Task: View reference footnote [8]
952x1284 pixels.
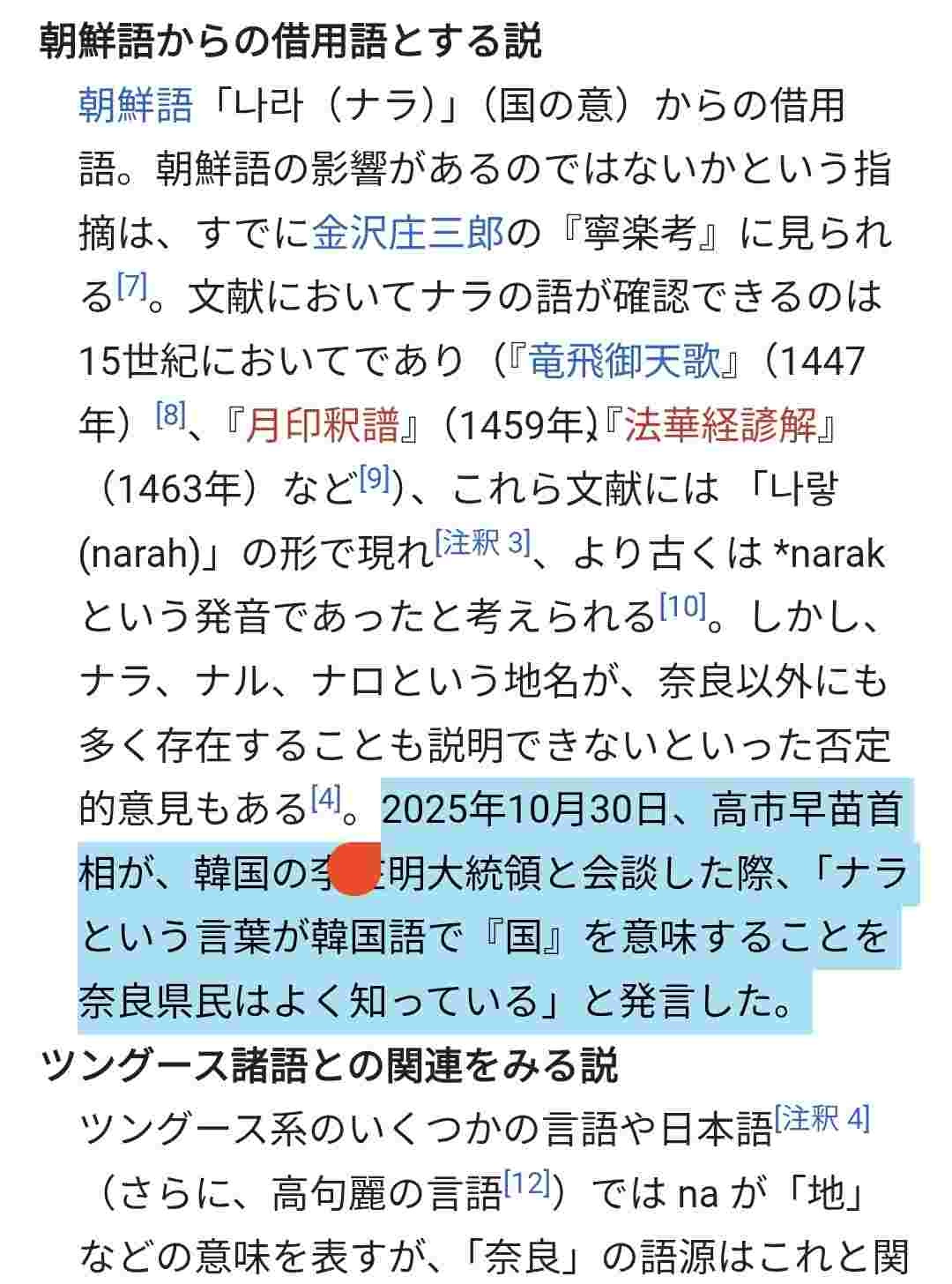Action: [x=170, y=414]
